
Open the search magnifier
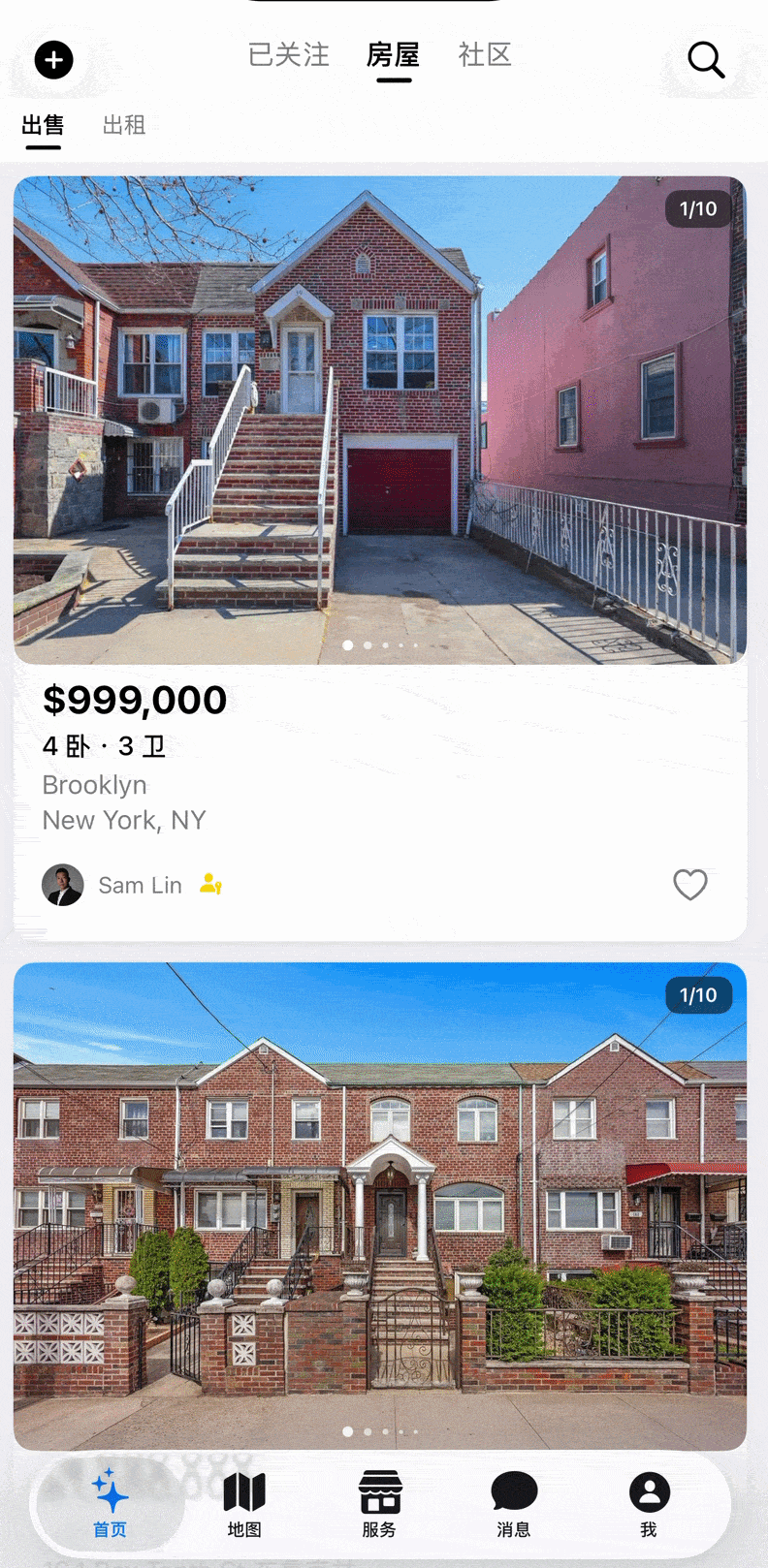click(706, 60)
